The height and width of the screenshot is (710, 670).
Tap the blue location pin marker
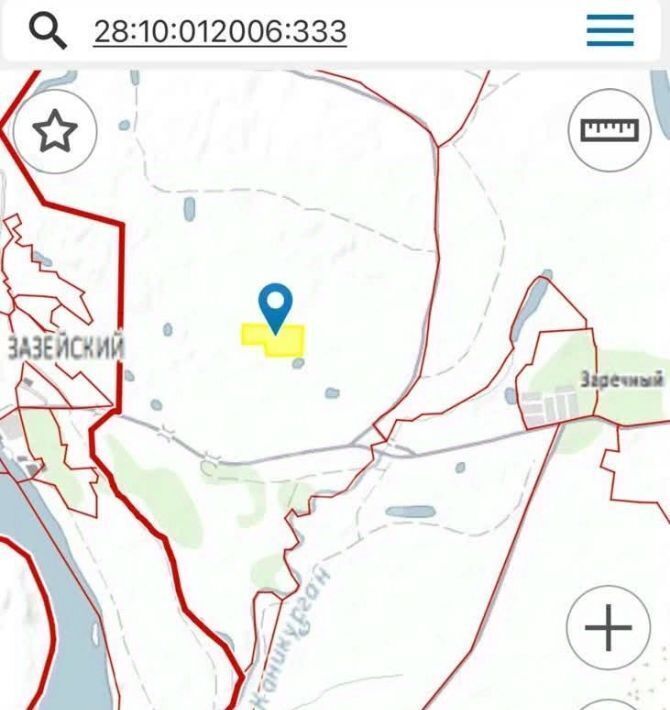(x=274, y=303)
